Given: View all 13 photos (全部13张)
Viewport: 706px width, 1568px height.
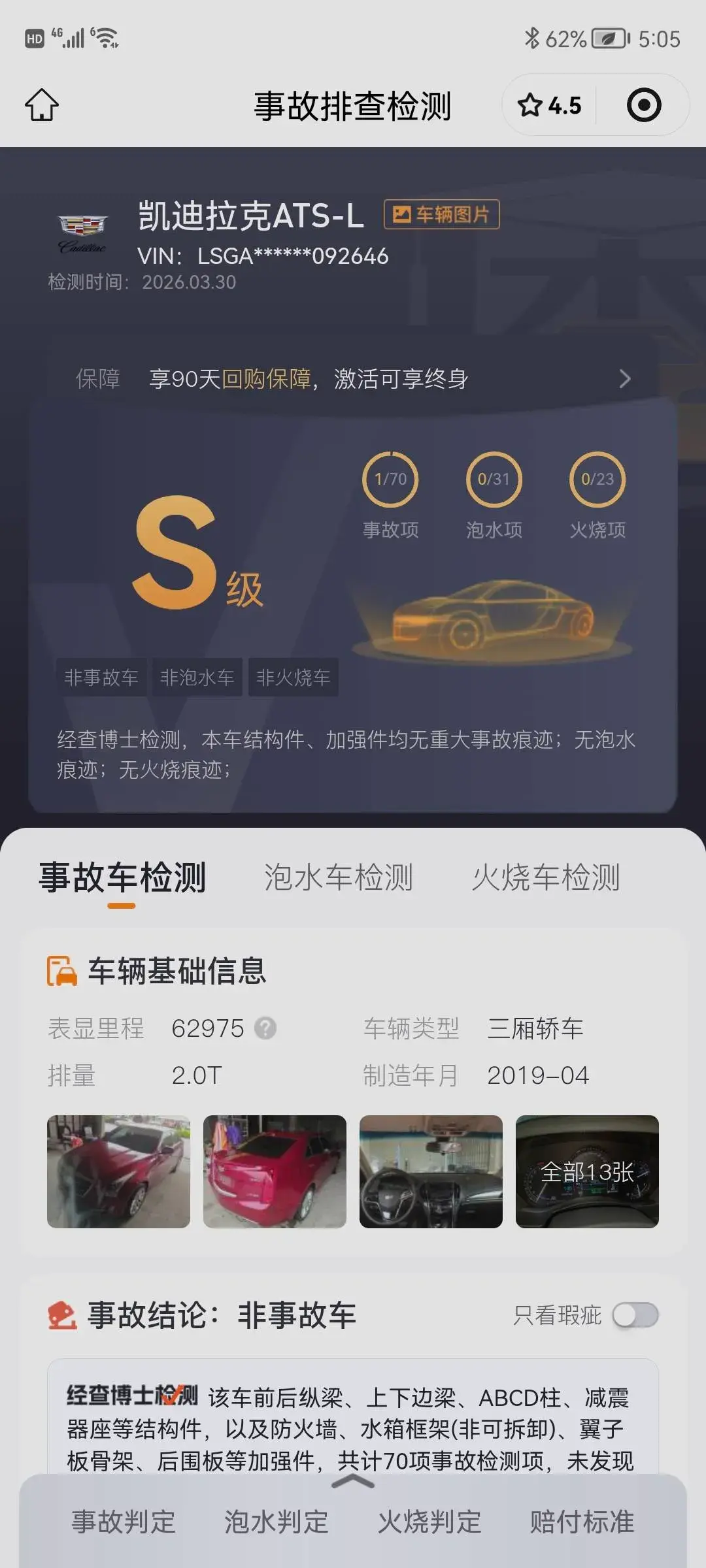Looking at the screenshot, I should [x=587, y=1171].
